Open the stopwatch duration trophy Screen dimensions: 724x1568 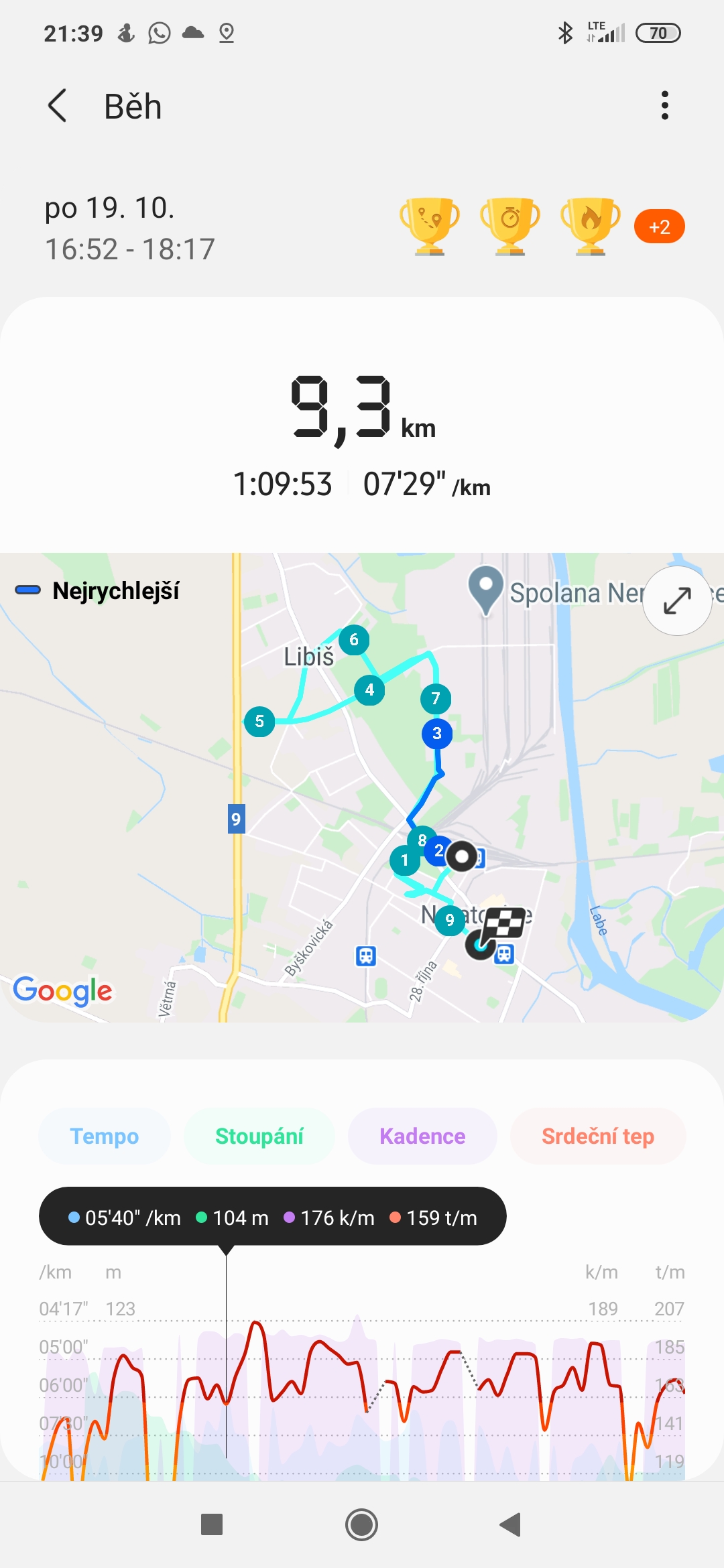[510, 226]
